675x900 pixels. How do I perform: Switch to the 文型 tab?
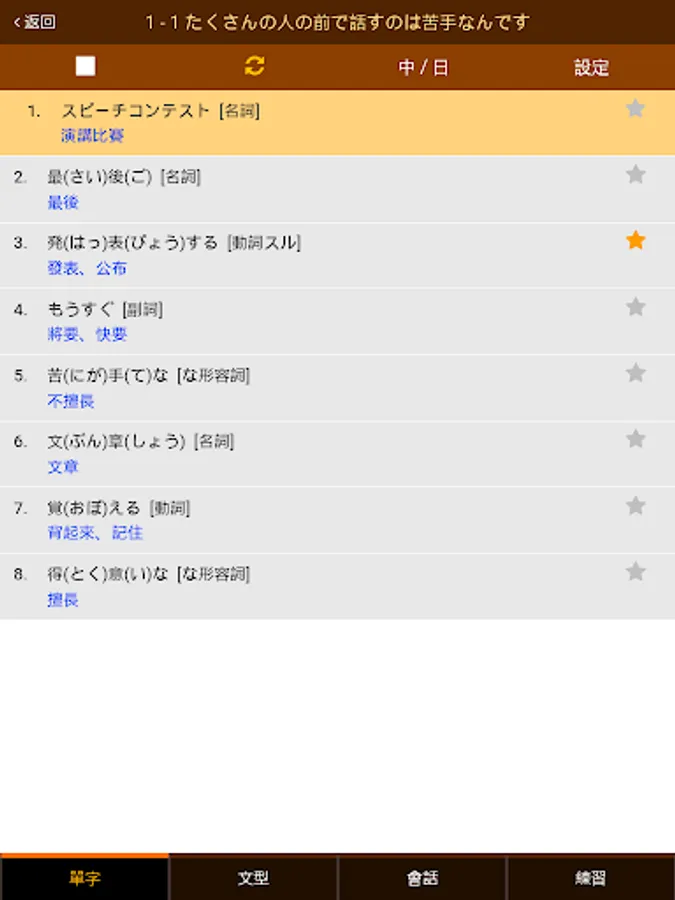click(x=253, y=878)
